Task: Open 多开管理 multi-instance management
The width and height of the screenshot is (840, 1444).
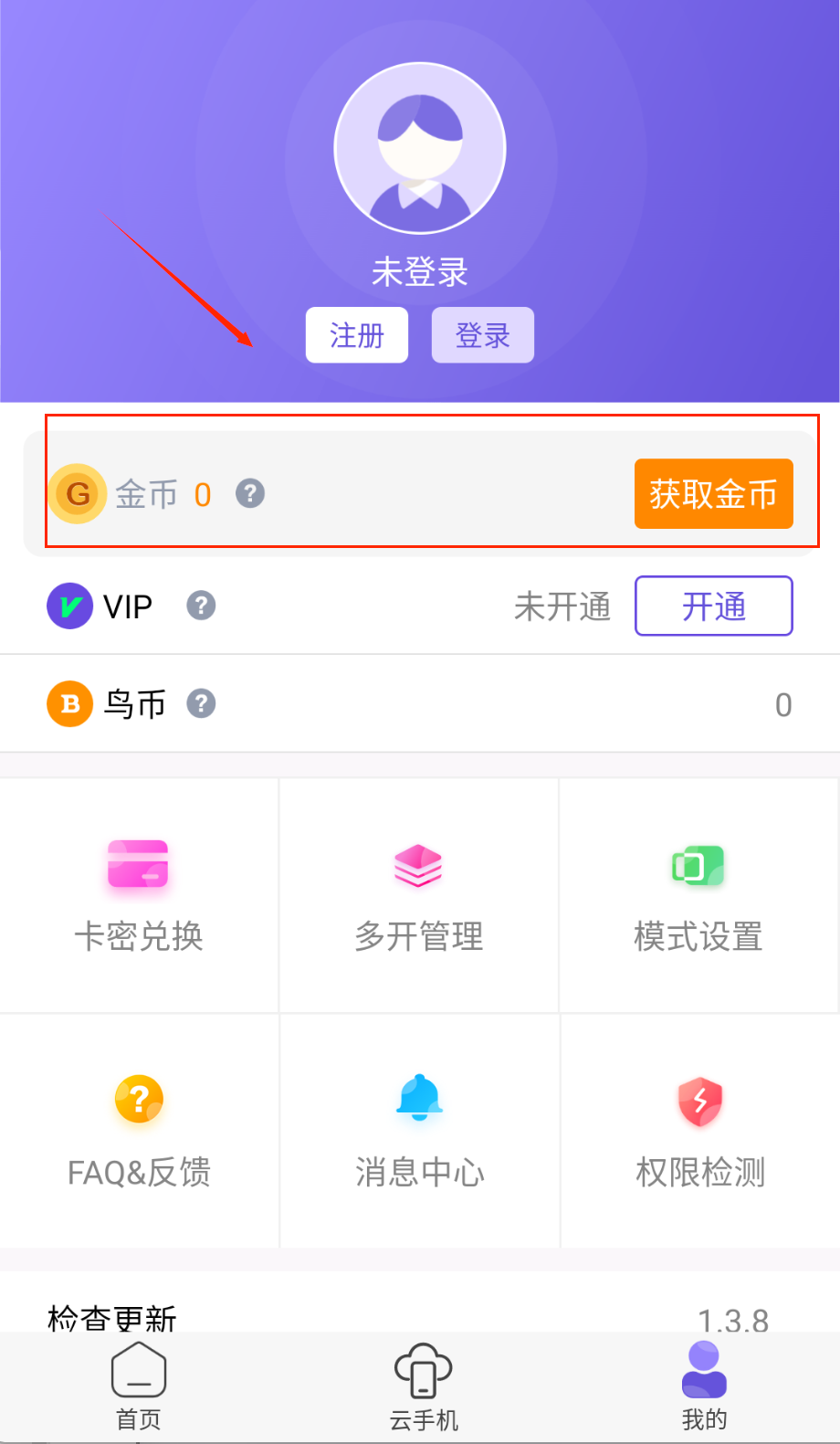Action: [418, 895]
